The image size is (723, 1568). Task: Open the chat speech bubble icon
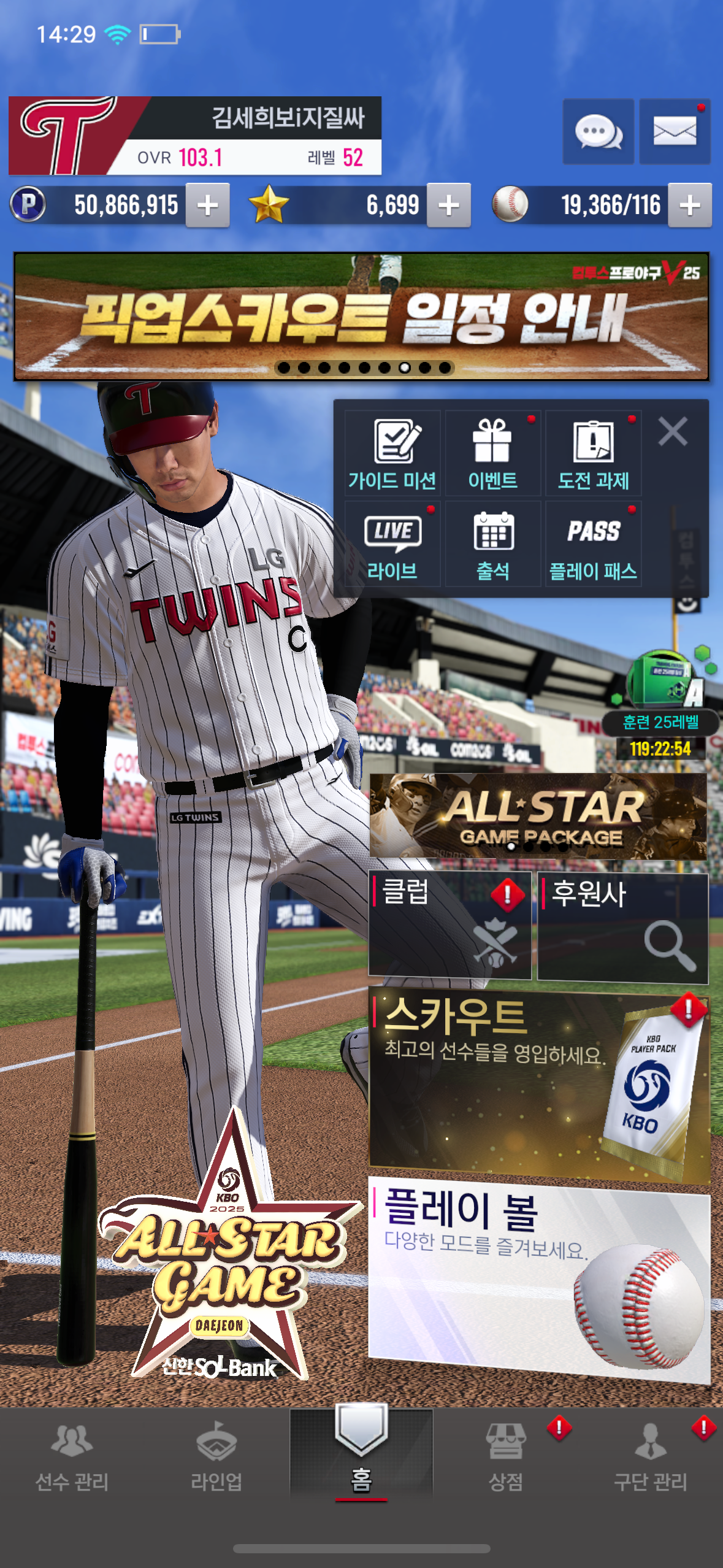[598, 131]
